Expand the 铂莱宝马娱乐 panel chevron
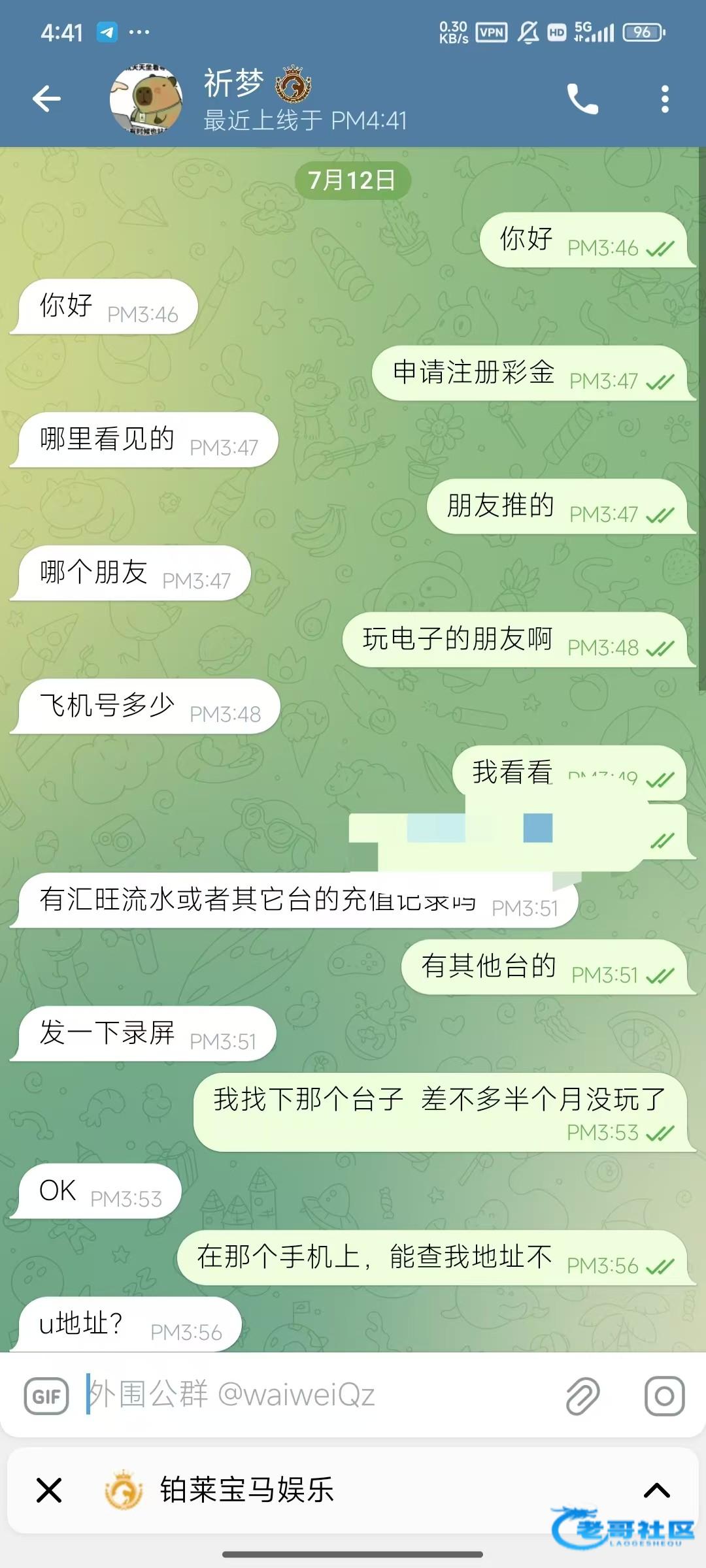The width and height of the screenshot is (706, 1568). coord(657,1490)
